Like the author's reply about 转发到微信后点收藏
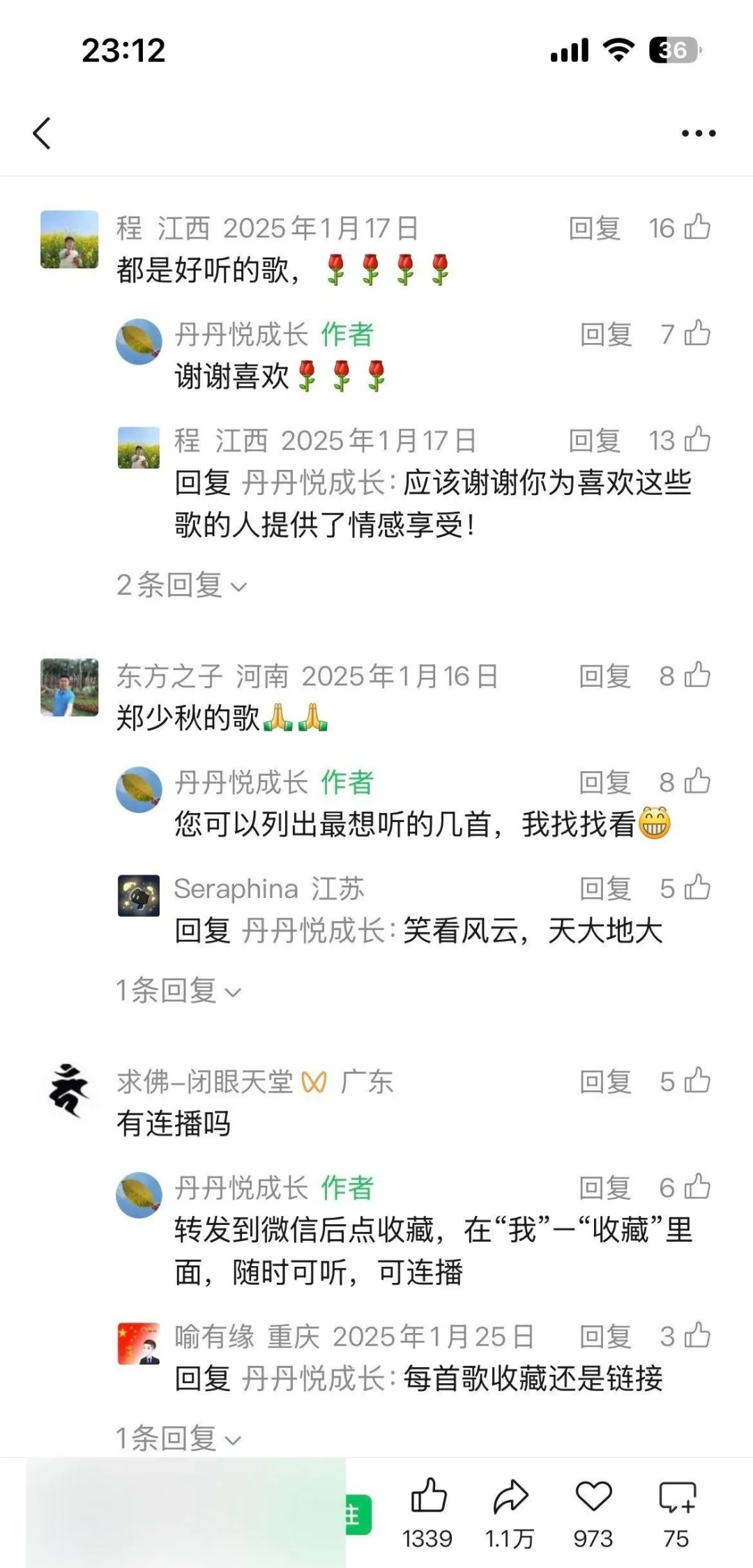 (697, 1187)
